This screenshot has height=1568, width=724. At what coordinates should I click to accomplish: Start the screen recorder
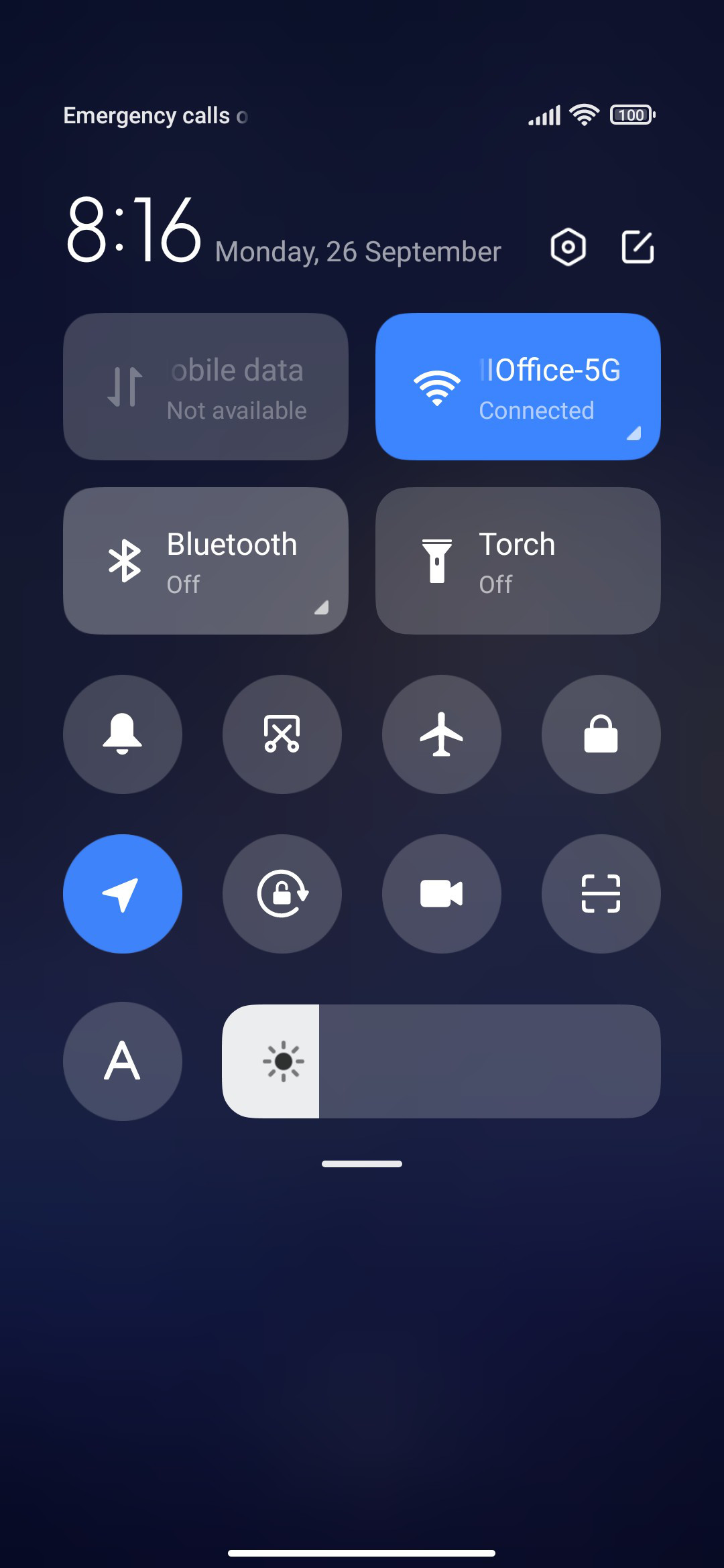point(442,894)
